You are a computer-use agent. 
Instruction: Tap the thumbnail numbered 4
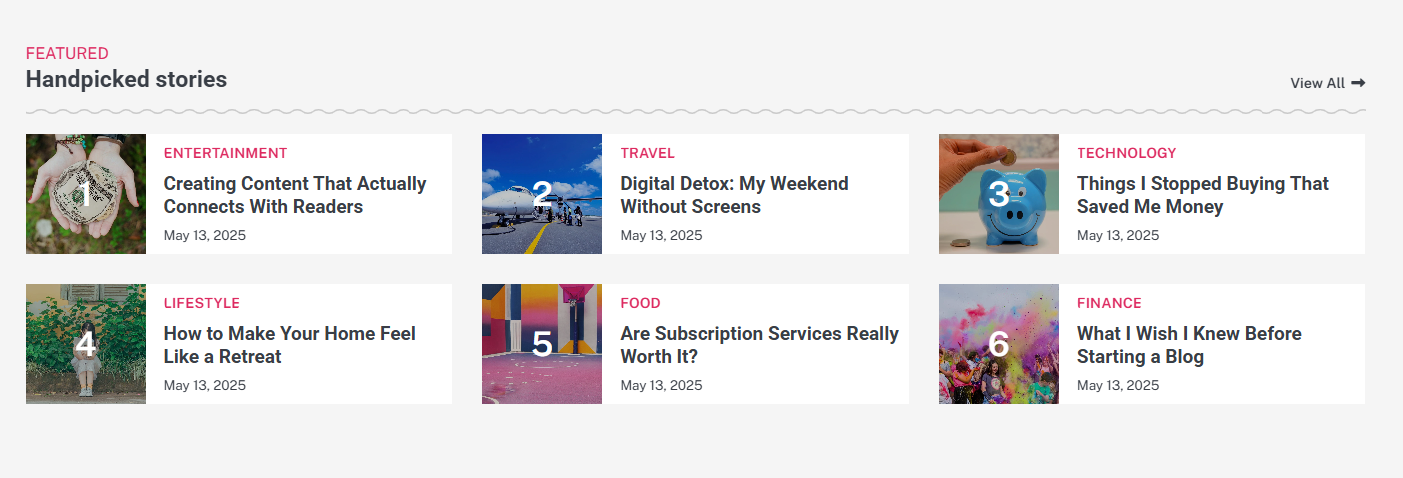(x=86, y=344)
